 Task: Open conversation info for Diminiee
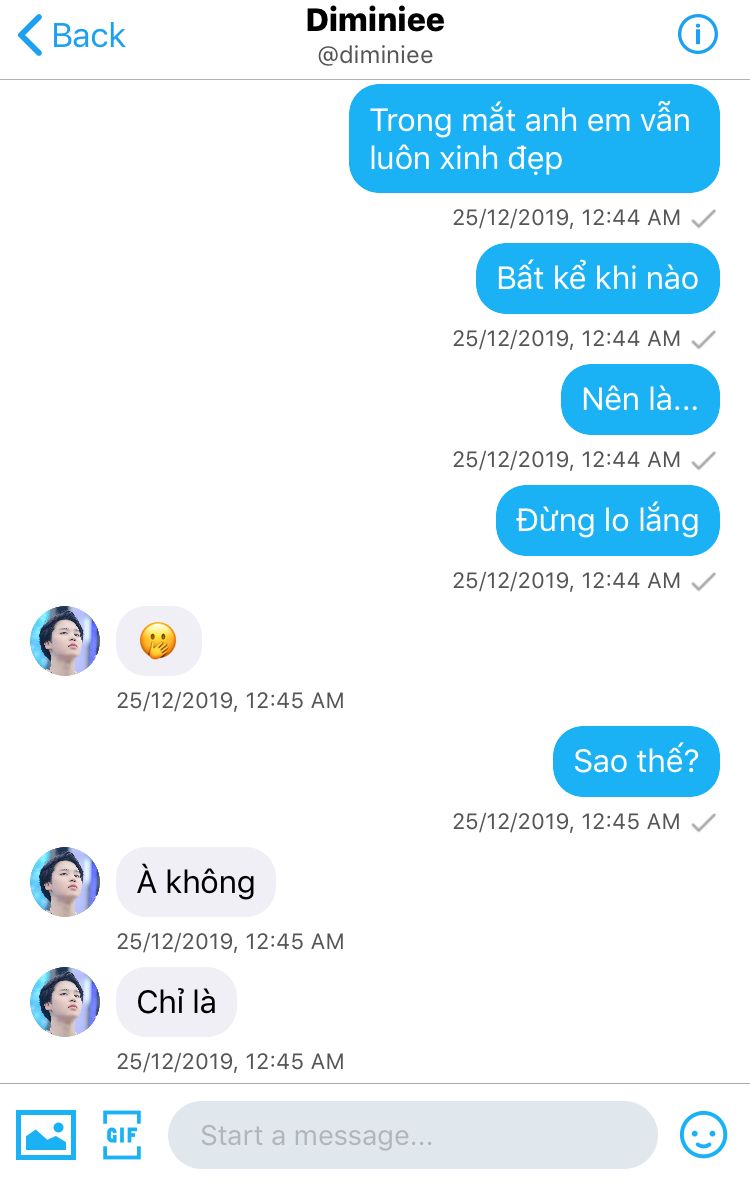(697, 35)
